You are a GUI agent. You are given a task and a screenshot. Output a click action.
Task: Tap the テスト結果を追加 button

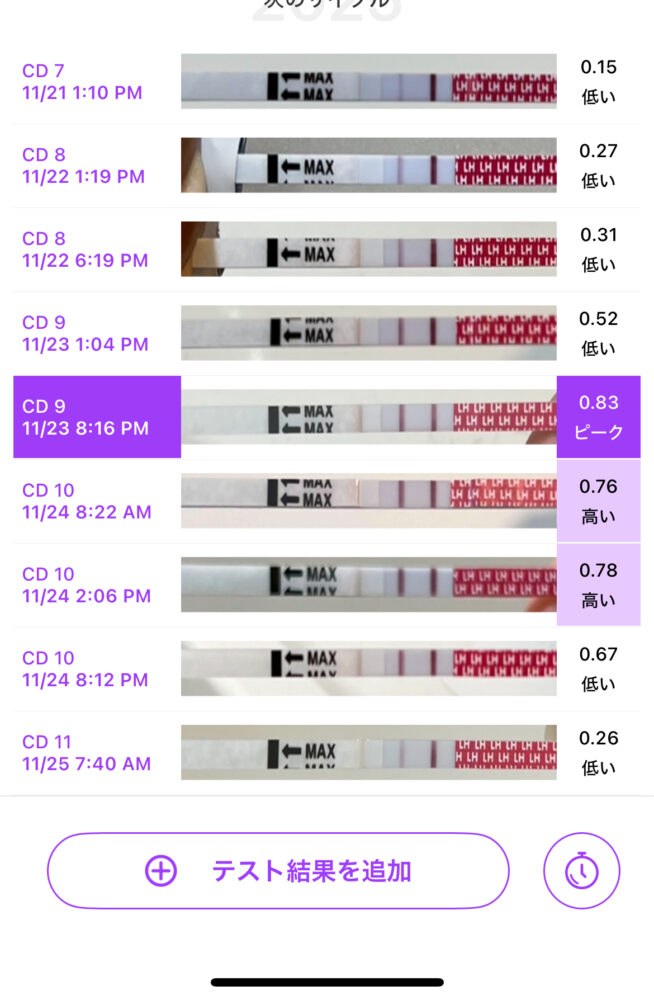278,871
